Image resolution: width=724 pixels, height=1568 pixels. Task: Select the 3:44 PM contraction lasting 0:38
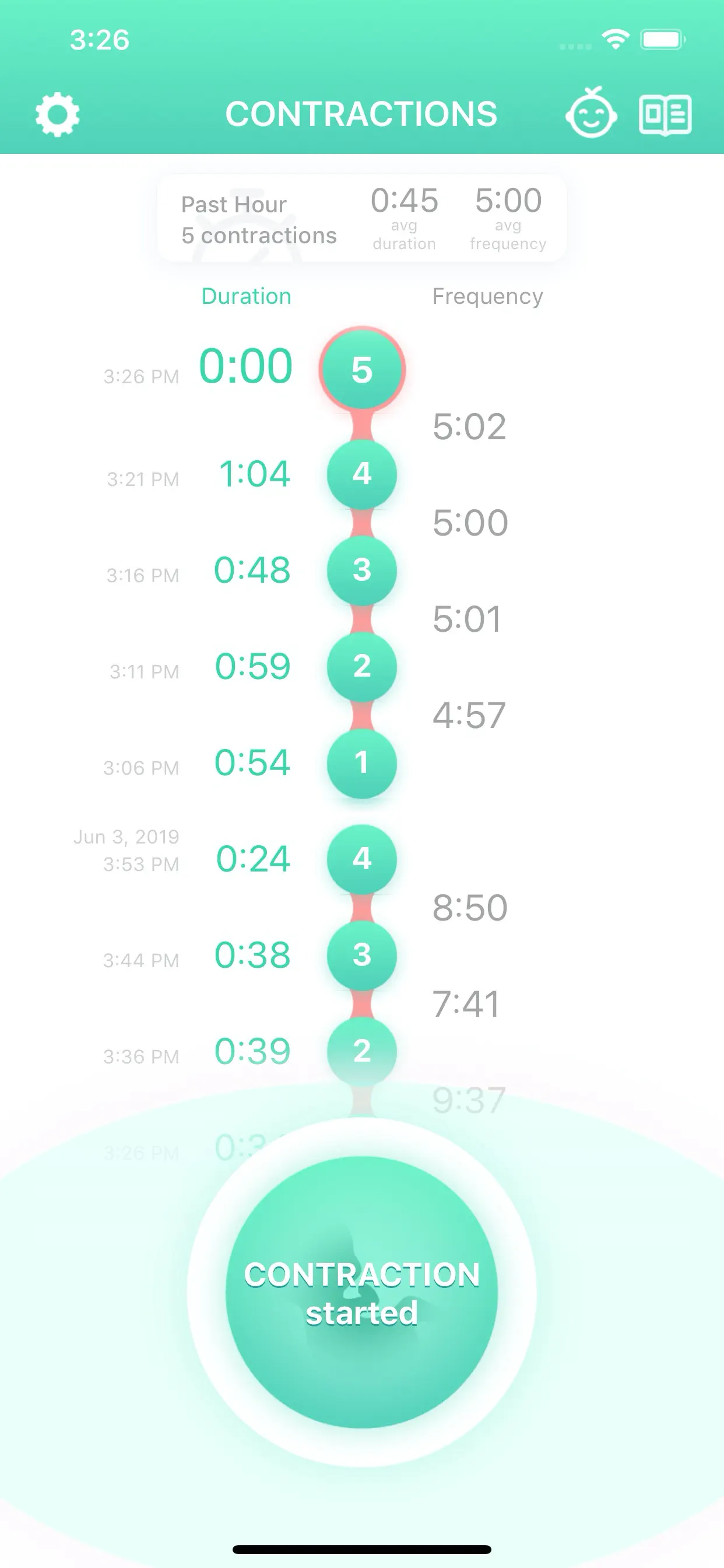tap(362, 955)
